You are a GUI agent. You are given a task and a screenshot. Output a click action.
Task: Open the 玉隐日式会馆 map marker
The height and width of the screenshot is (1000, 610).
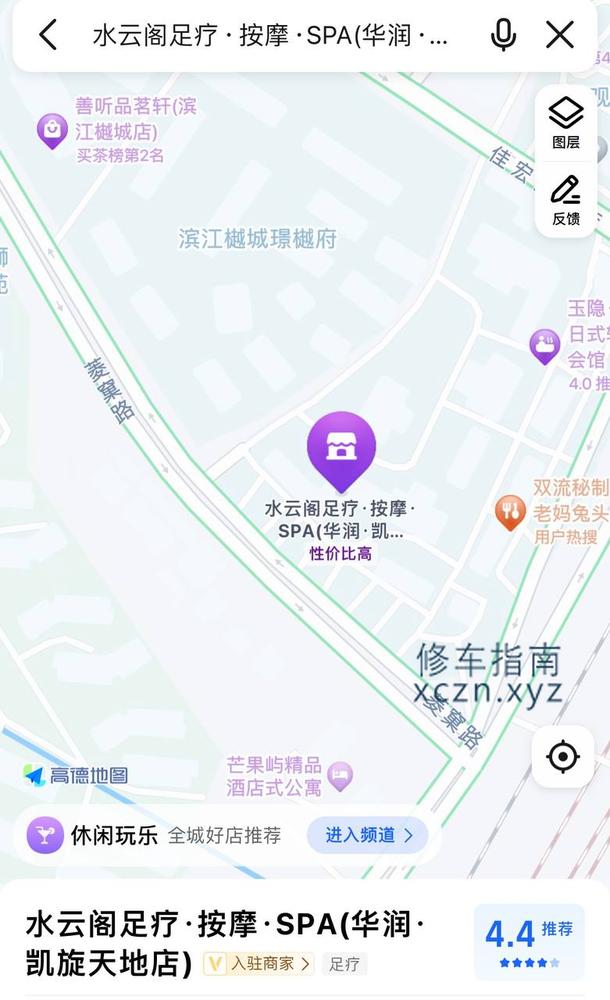click(545, 346)
